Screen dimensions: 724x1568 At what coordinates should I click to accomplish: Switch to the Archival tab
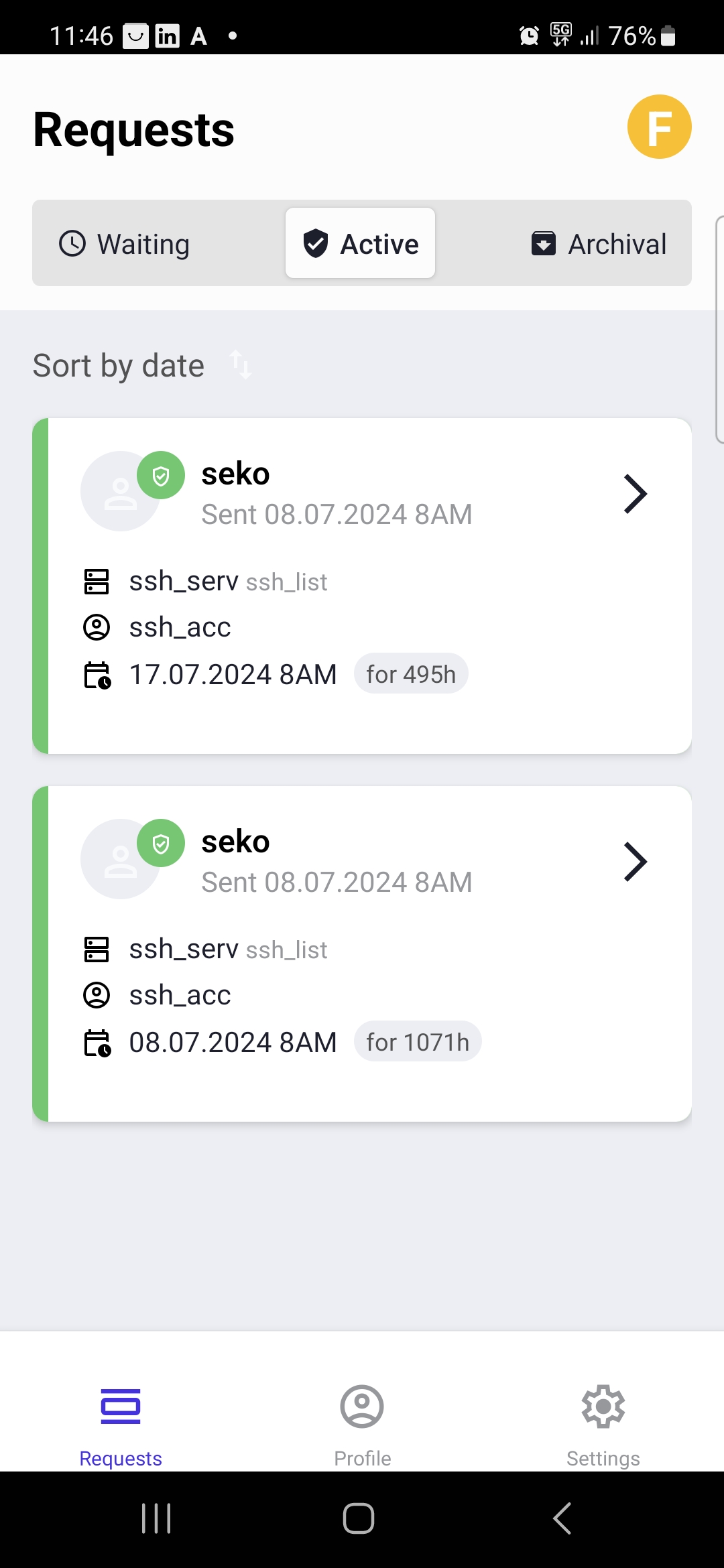tap(617, 243)
